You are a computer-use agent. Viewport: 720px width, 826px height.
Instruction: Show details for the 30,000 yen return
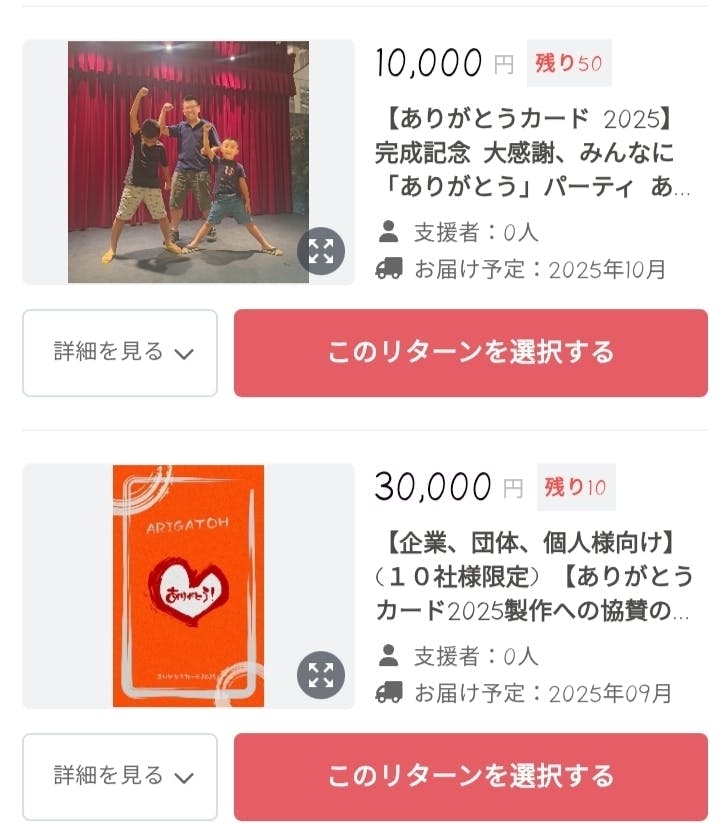[120, 777]
